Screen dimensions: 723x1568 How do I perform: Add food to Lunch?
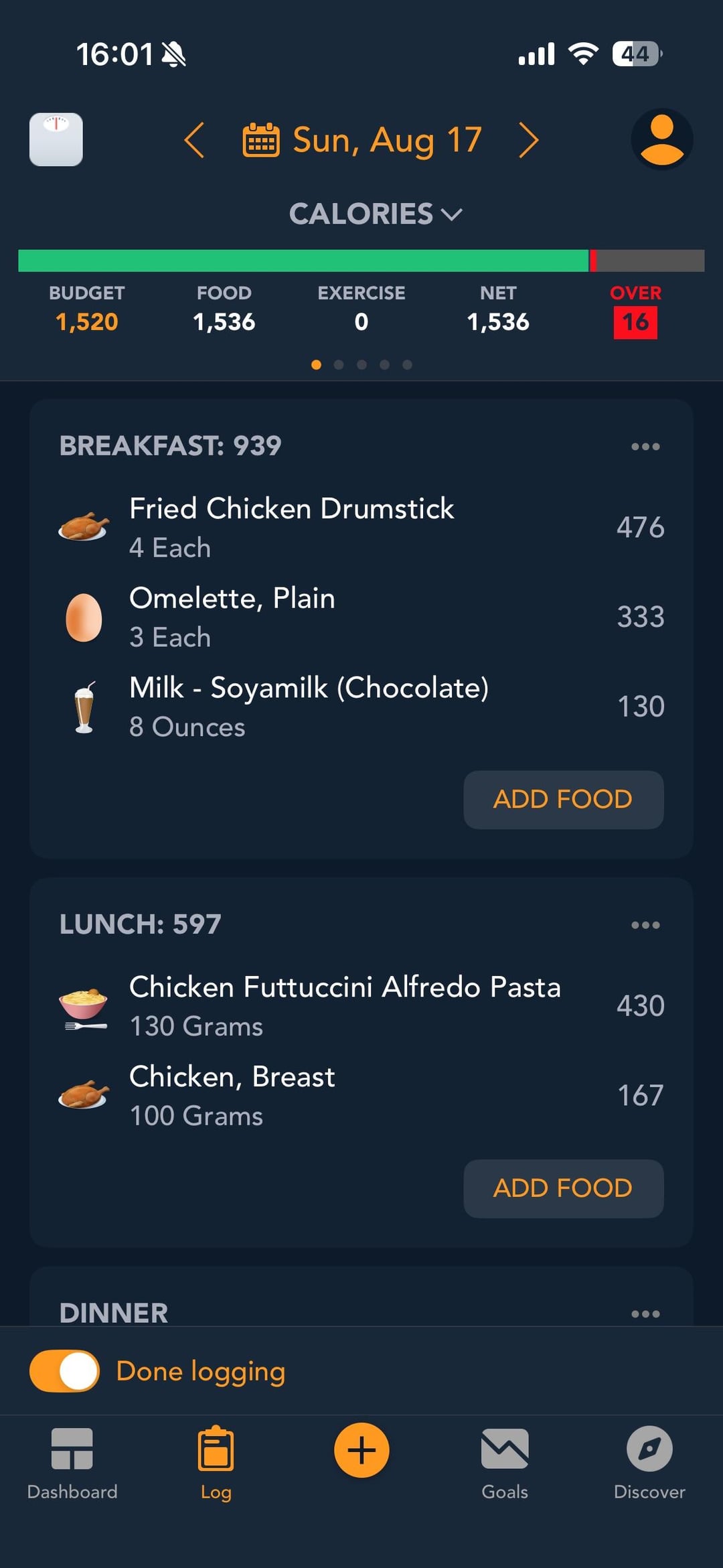(563, 1188)
